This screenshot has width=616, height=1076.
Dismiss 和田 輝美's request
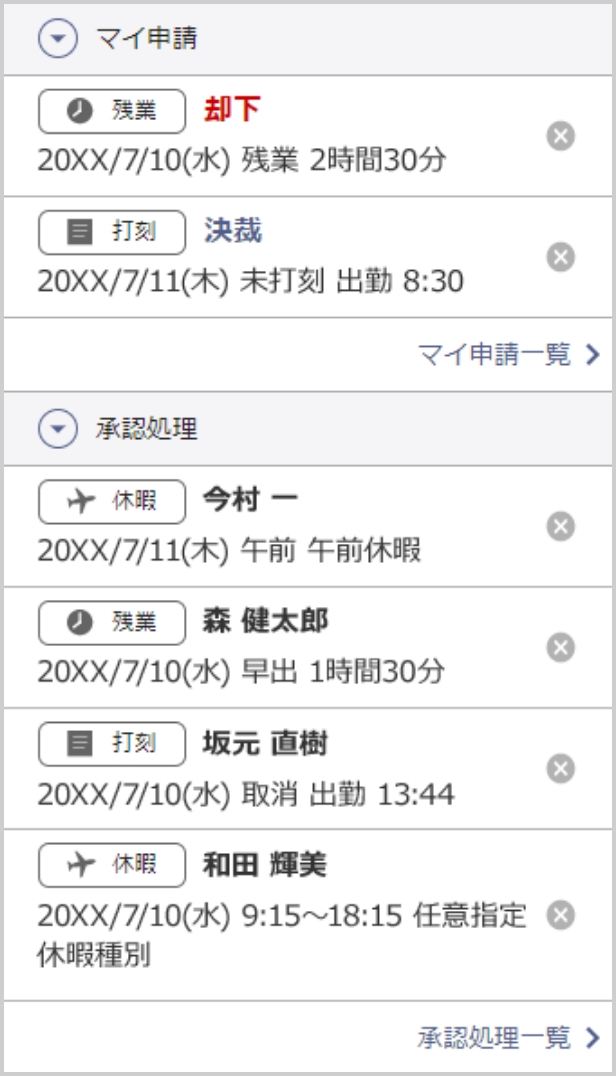tap(561, 915)
